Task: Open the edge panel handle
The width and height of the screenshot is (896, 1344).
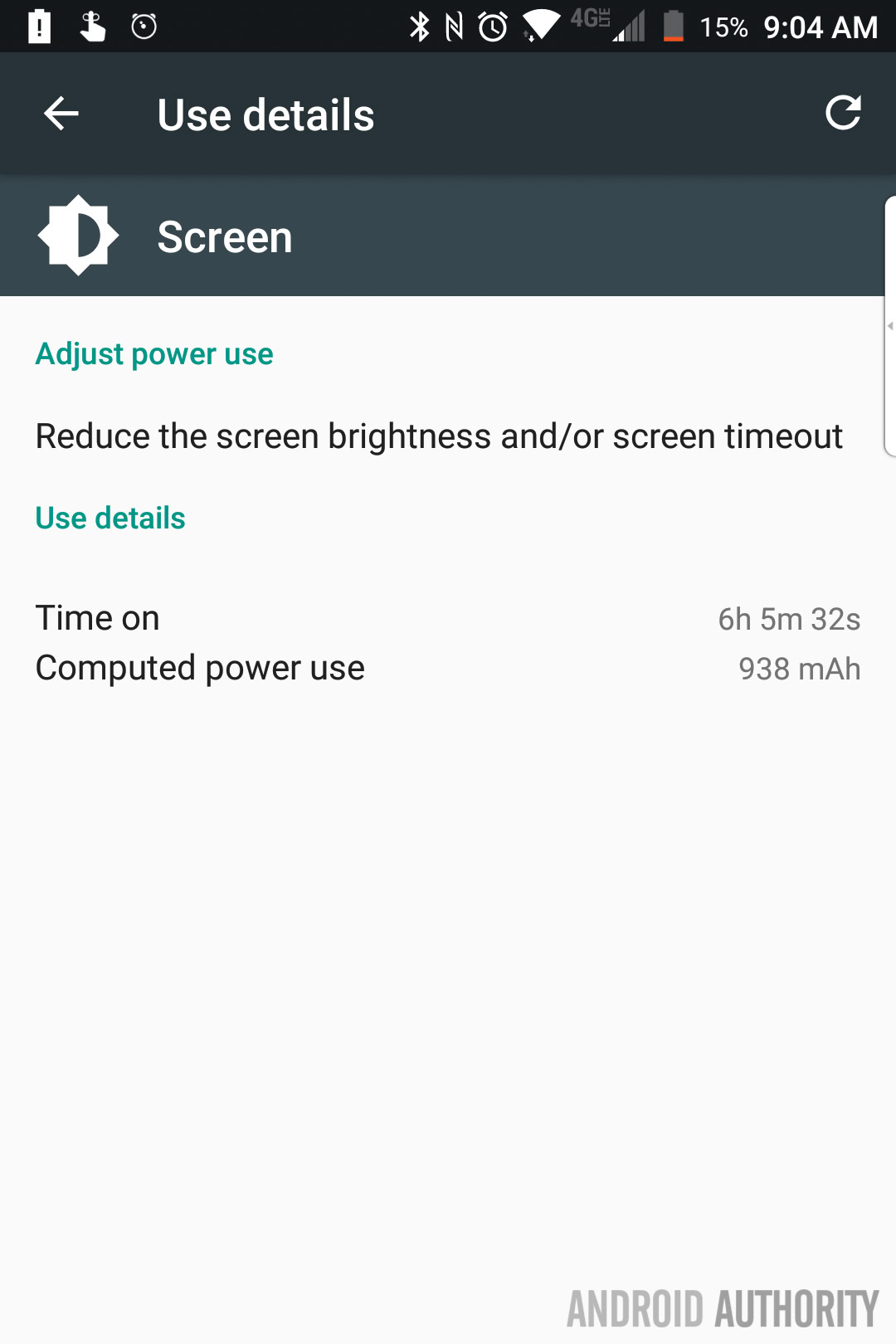Action: 890,326
